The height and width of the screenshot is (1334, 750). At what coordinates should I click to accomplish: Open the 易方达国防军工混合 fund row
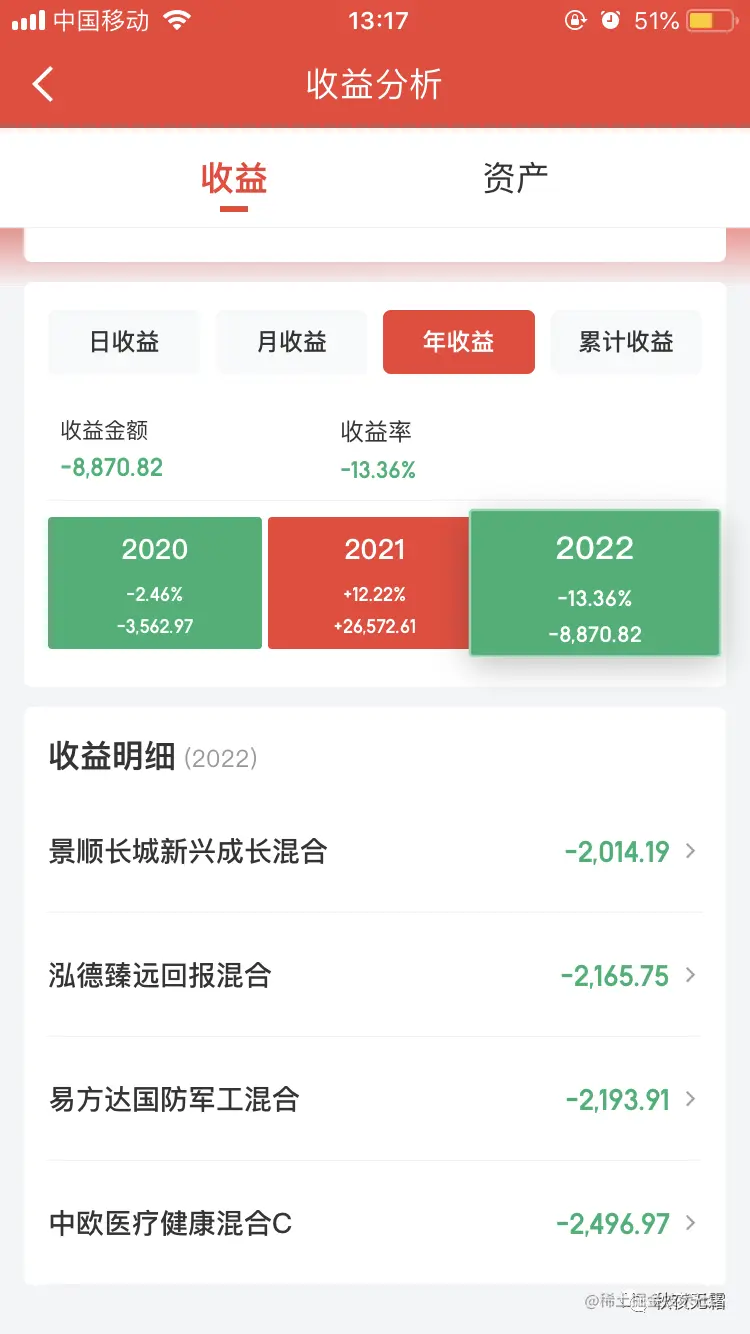click(x=375, y=1099)
